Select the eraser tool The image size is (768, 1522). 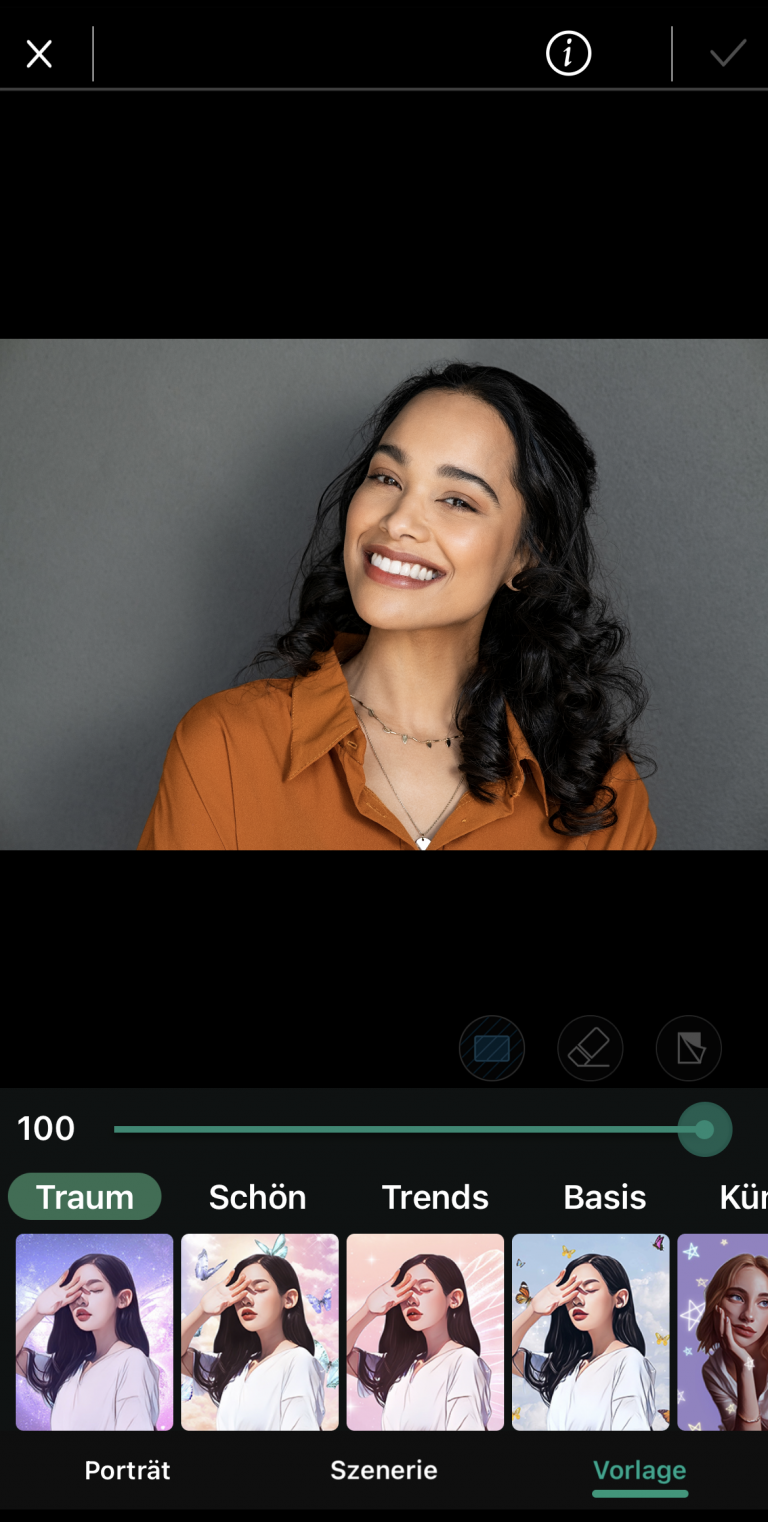click(x=590, y=1049)
